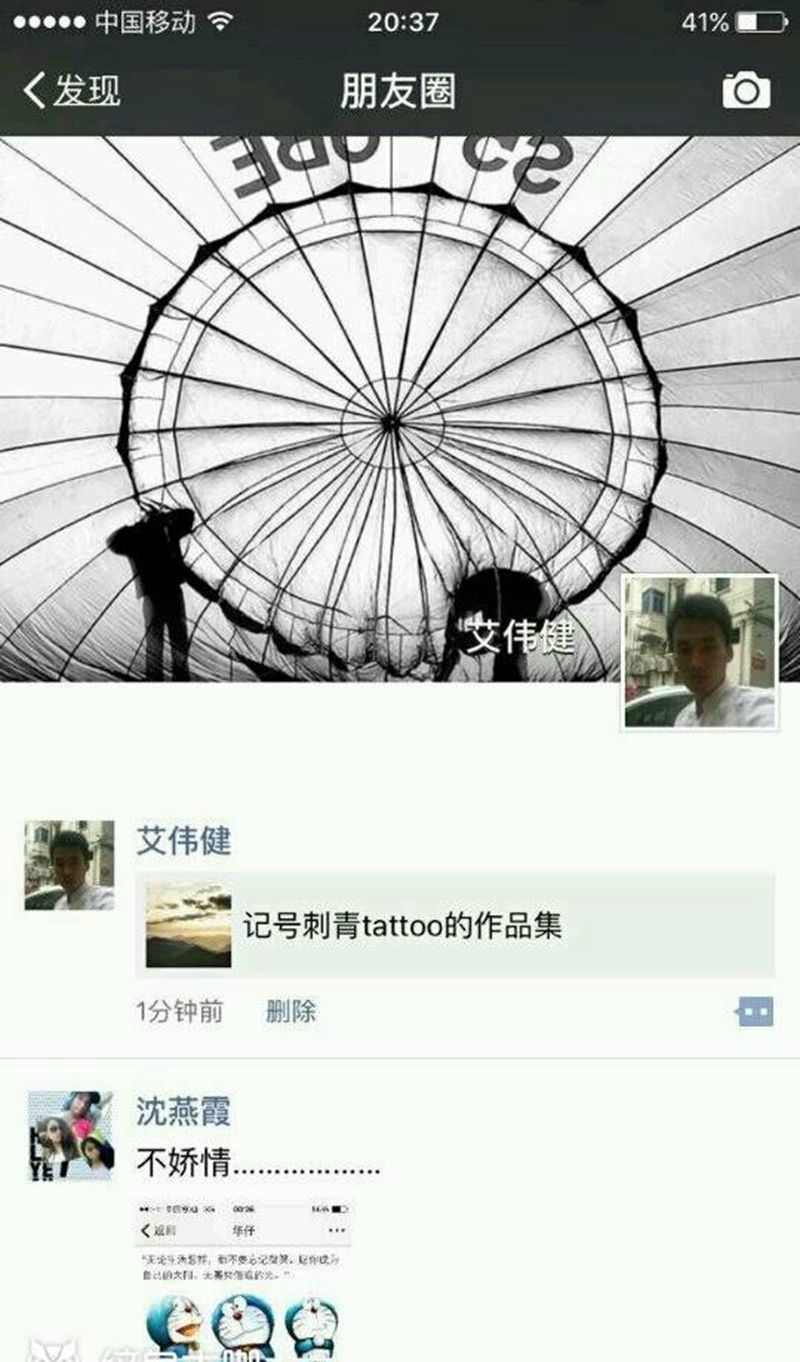View 沈燕霞's profile via her name
Screen dimensions: 800x1362
coord(184,1111)
